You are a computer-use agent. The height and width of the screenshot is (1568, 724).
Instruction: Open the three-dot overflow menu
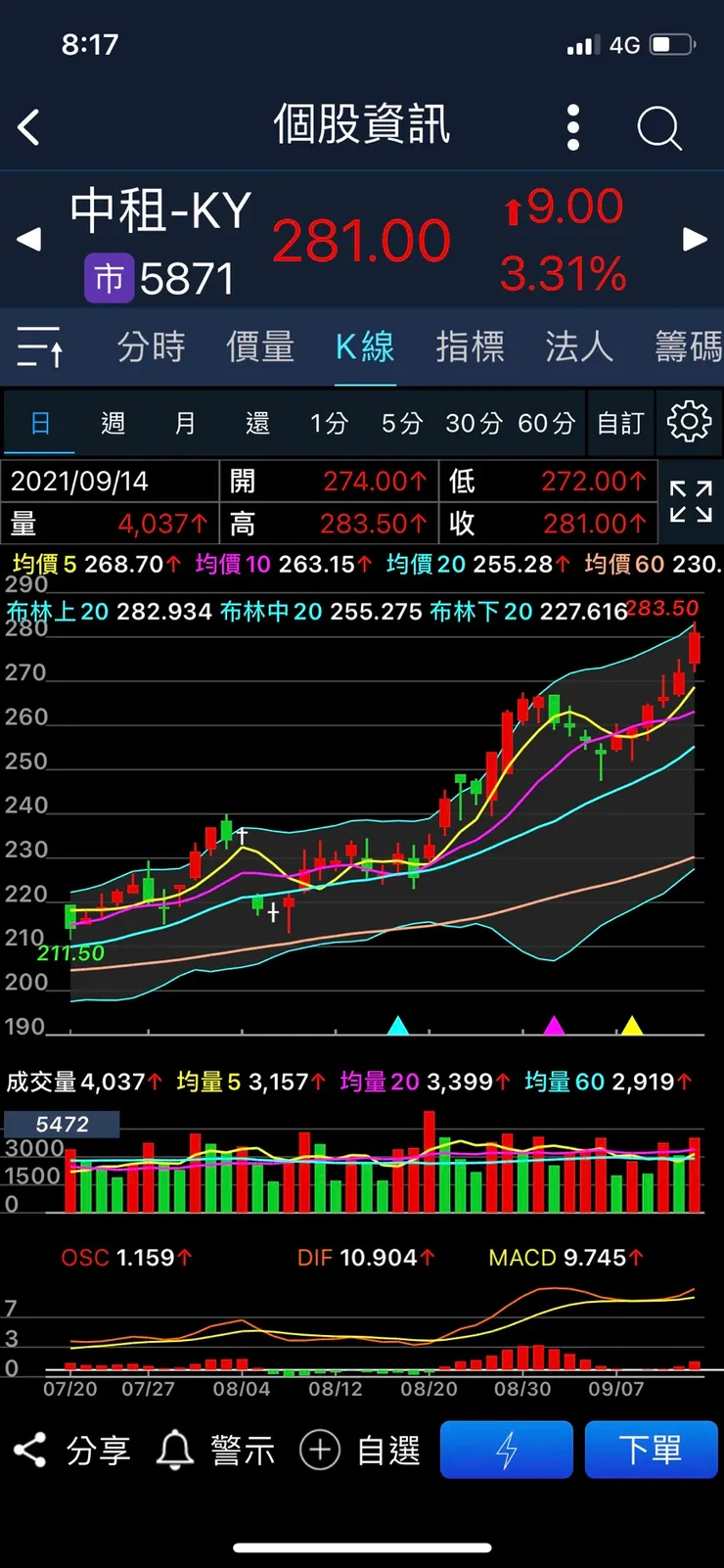click(x=573, y=127)
